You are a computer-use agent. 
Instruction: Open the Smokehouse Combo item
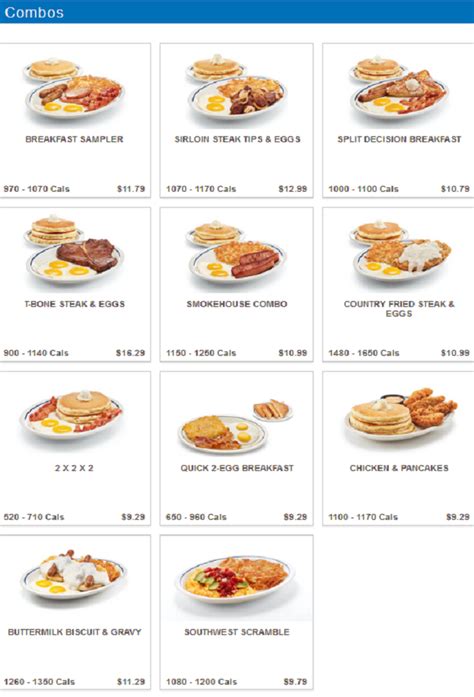(x=237, y=284)
